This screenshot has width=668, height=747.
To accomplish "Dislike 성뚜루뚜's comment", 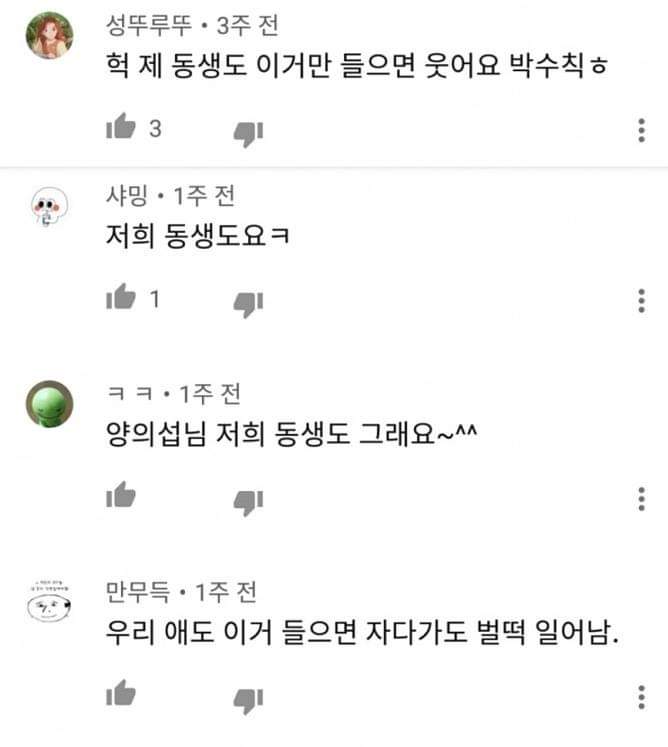I will pos(248,131).
